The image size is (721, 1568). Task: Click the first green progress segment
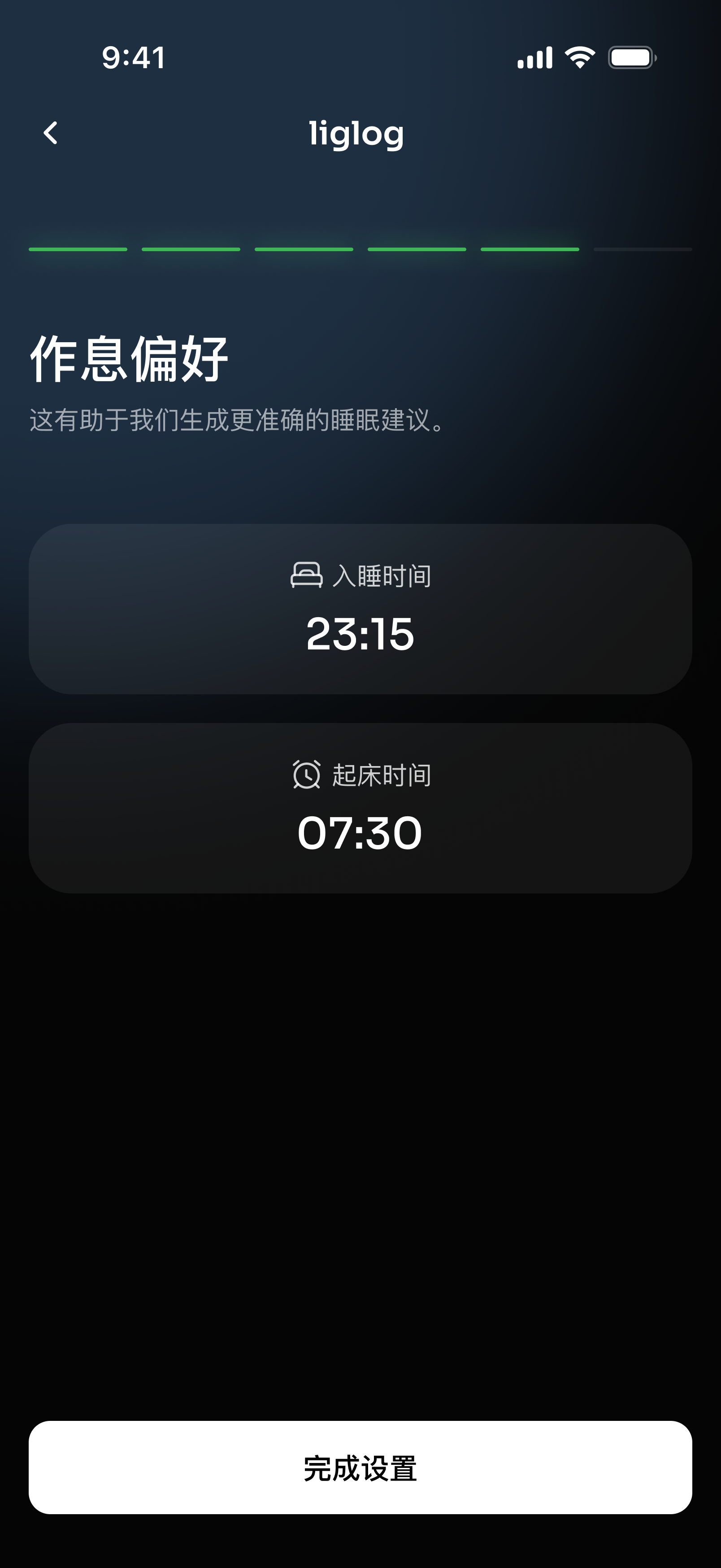pos(78,249)
